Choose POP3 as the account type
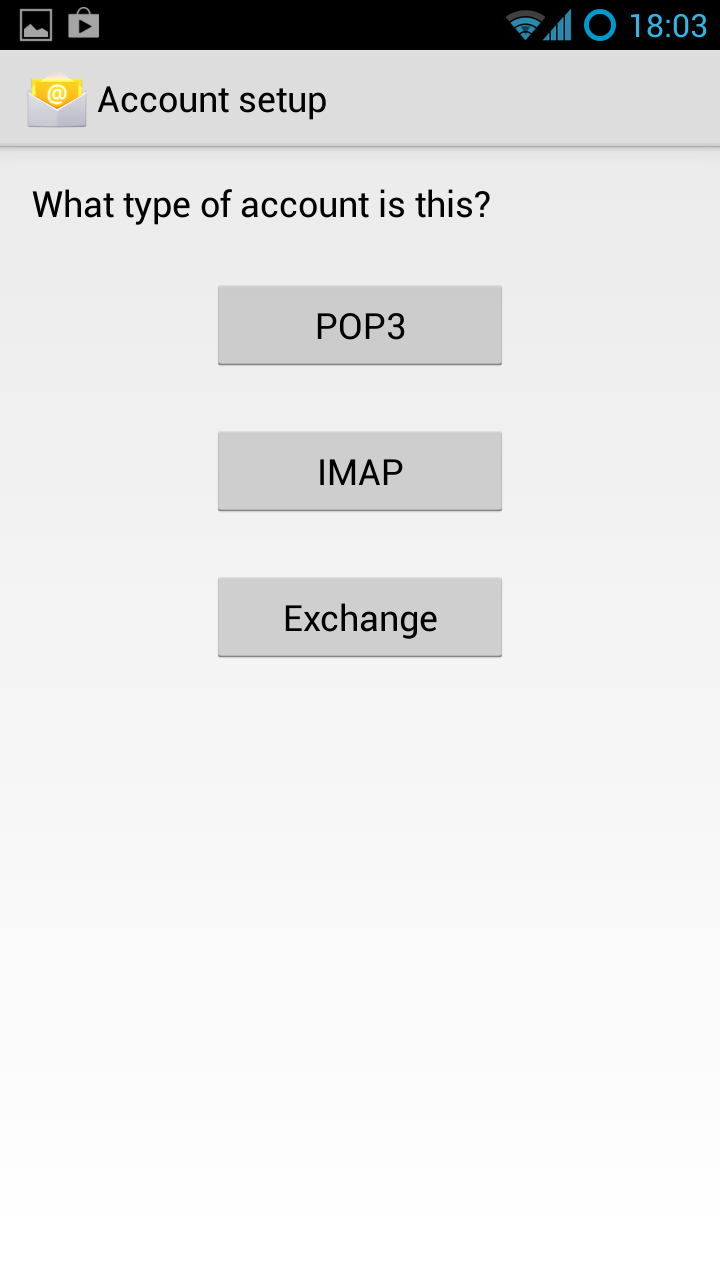The image size is (720, 1280). [x=360, y=326]
